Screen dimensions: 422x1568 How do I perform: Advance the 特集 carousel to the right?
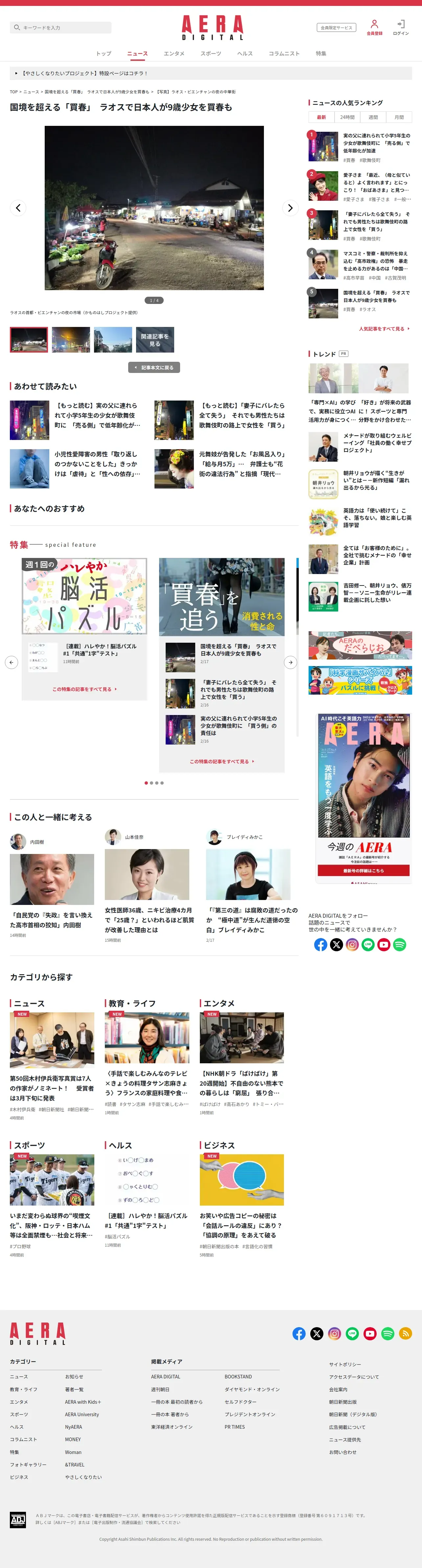point(291,662)
